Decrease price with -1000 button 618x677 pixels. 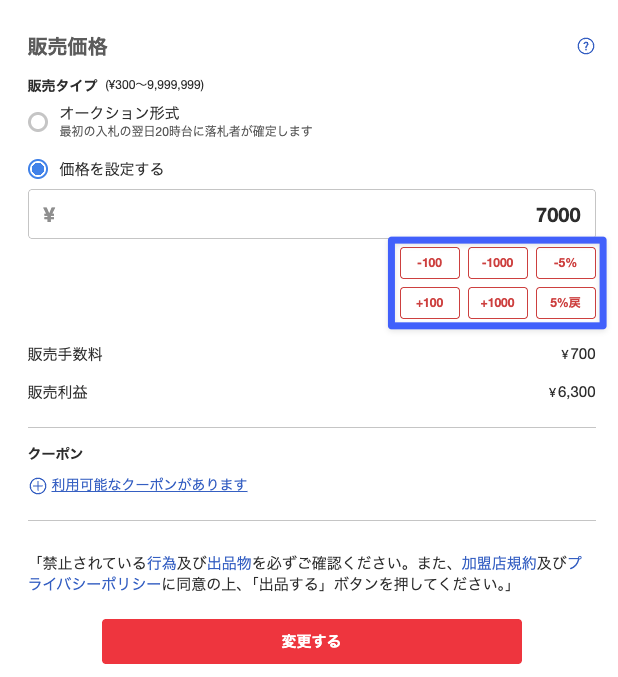pos(497,263)
